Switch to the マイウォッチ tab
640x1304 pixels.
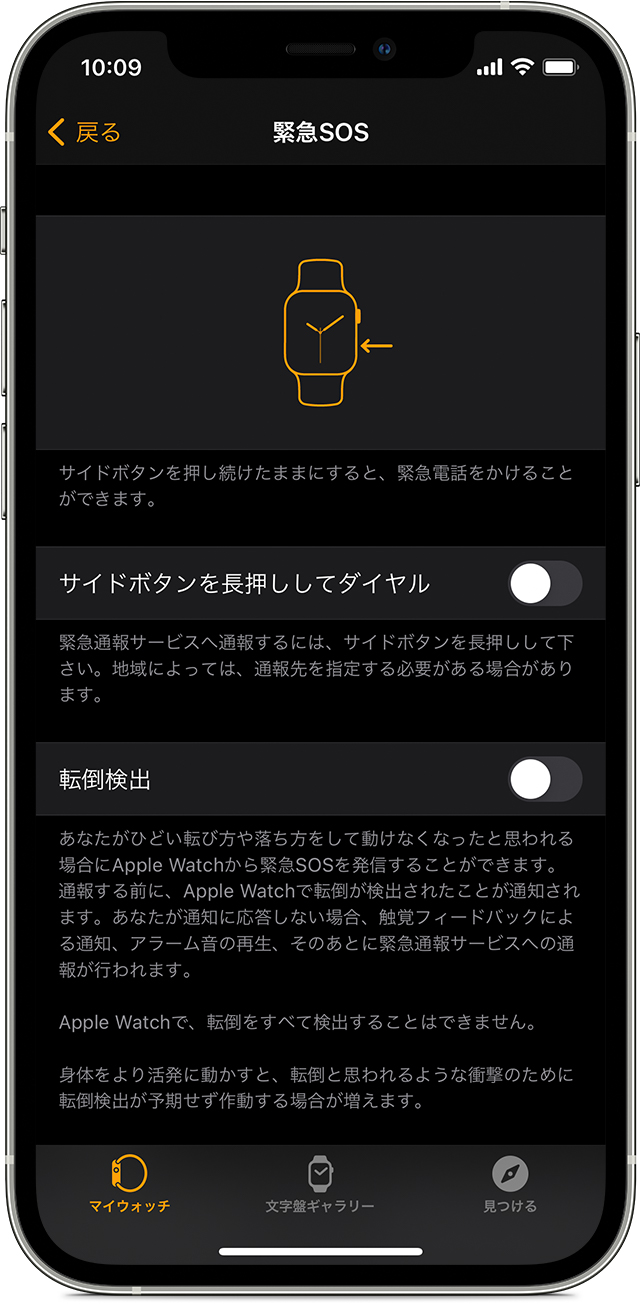(129, 1184)
